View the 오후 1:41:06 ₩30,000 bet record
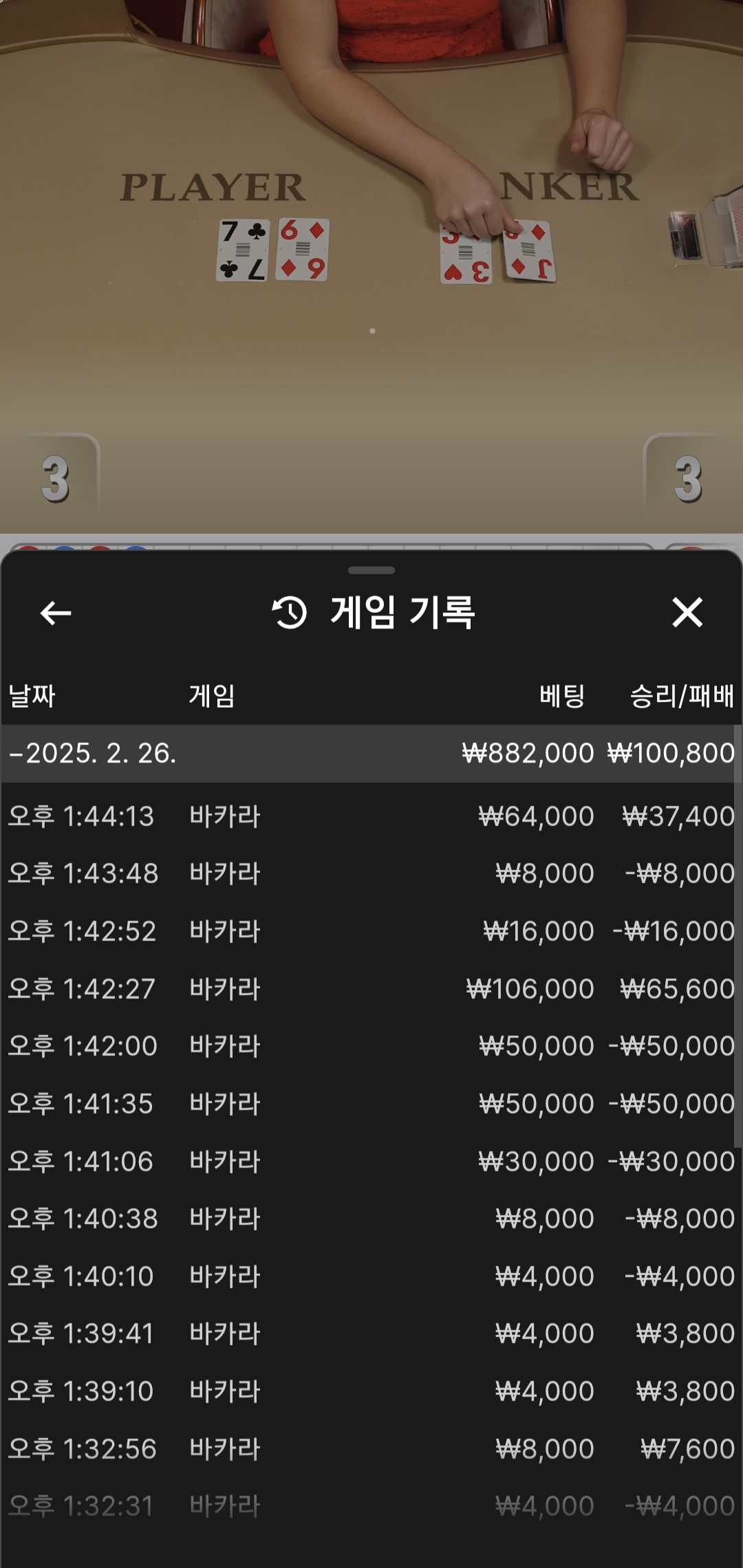743x1568 pixels. [371, 1162]
